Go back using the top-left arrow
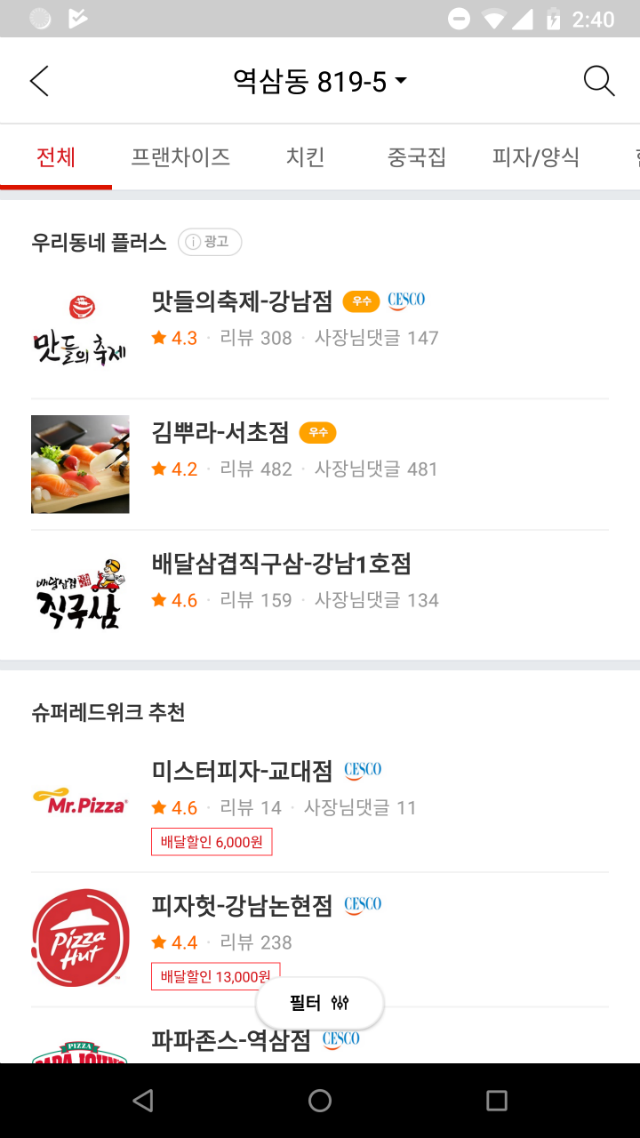This screenshot has width=640, height=1138. (x=39, y=81)
